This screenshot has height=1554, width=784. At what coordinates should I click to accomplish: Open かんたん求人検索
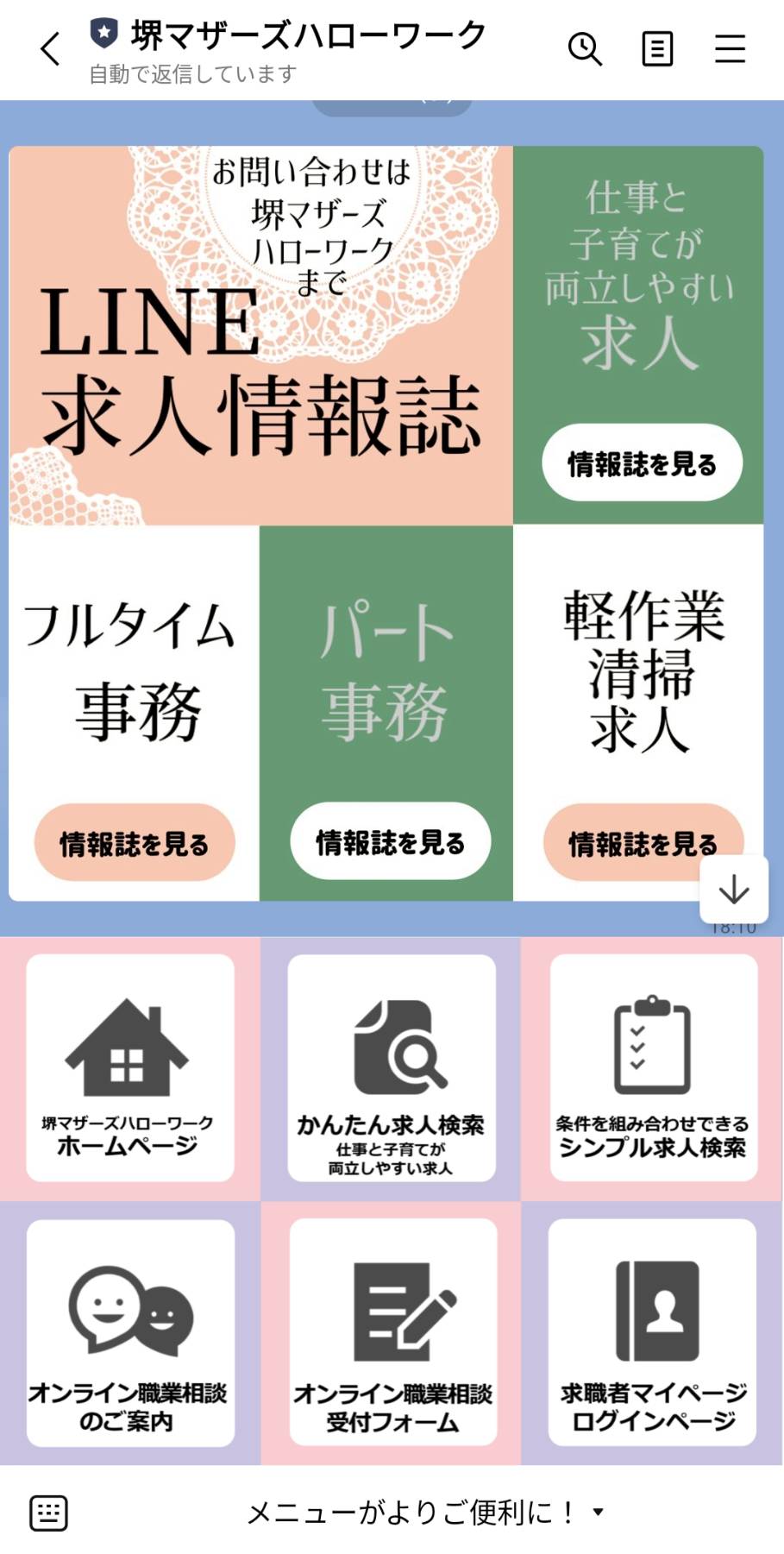[x=391, y=1068]
